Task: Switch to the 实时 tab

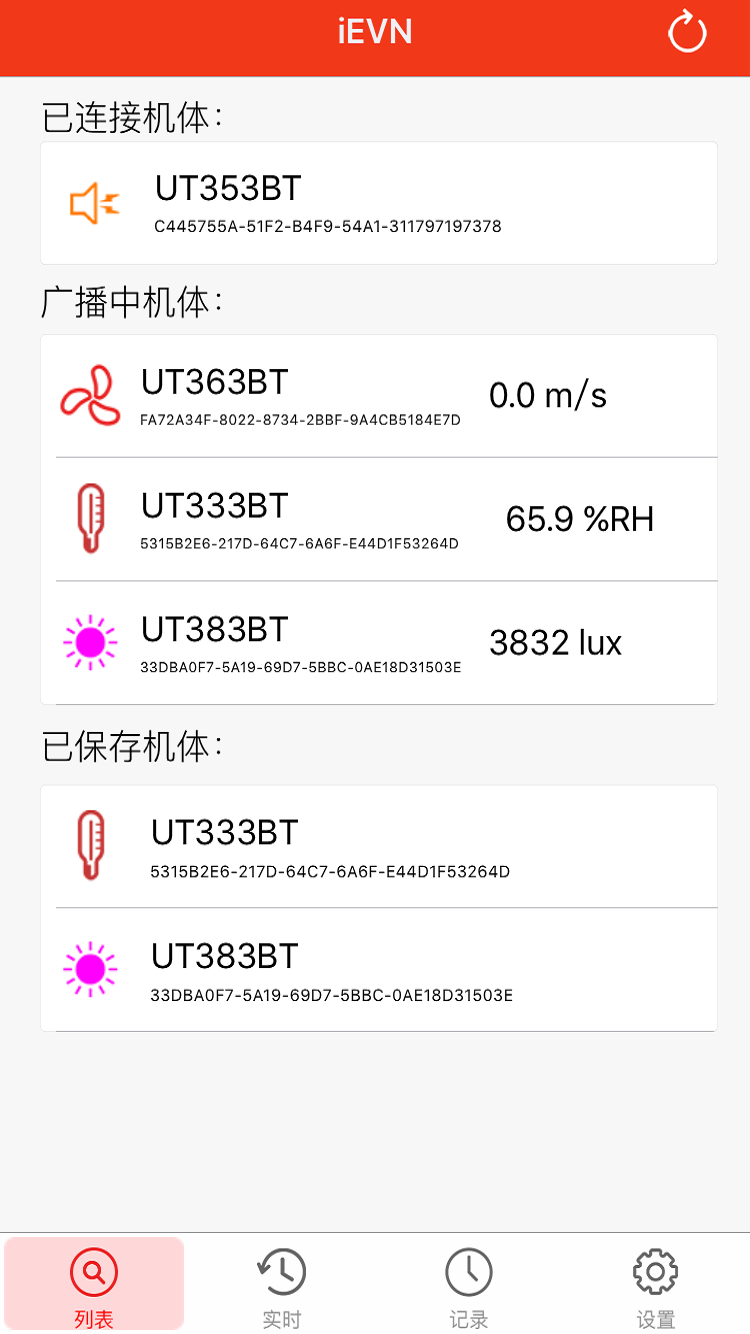Action: point(281,1284)
